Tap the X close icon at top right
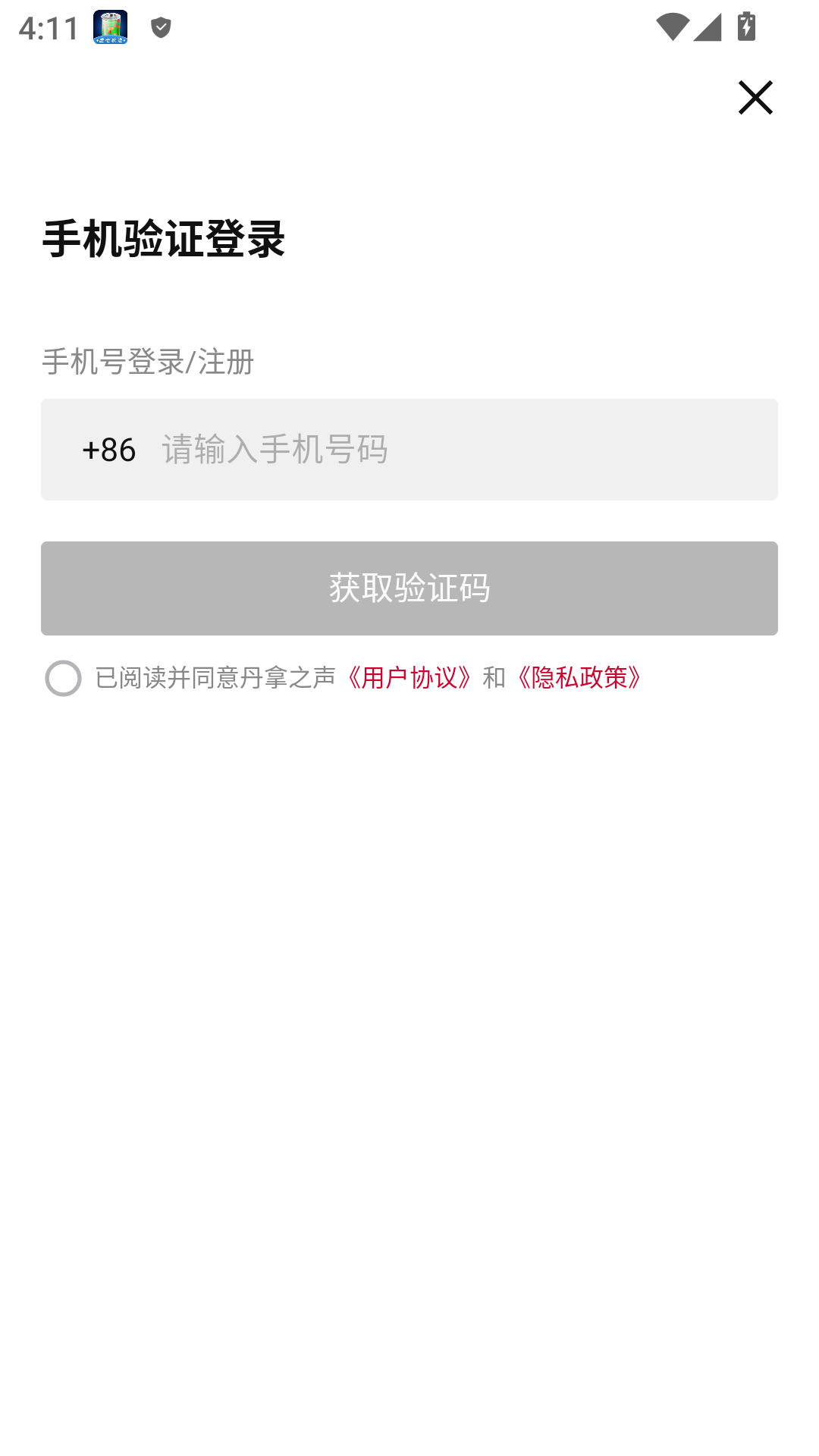 755,99
